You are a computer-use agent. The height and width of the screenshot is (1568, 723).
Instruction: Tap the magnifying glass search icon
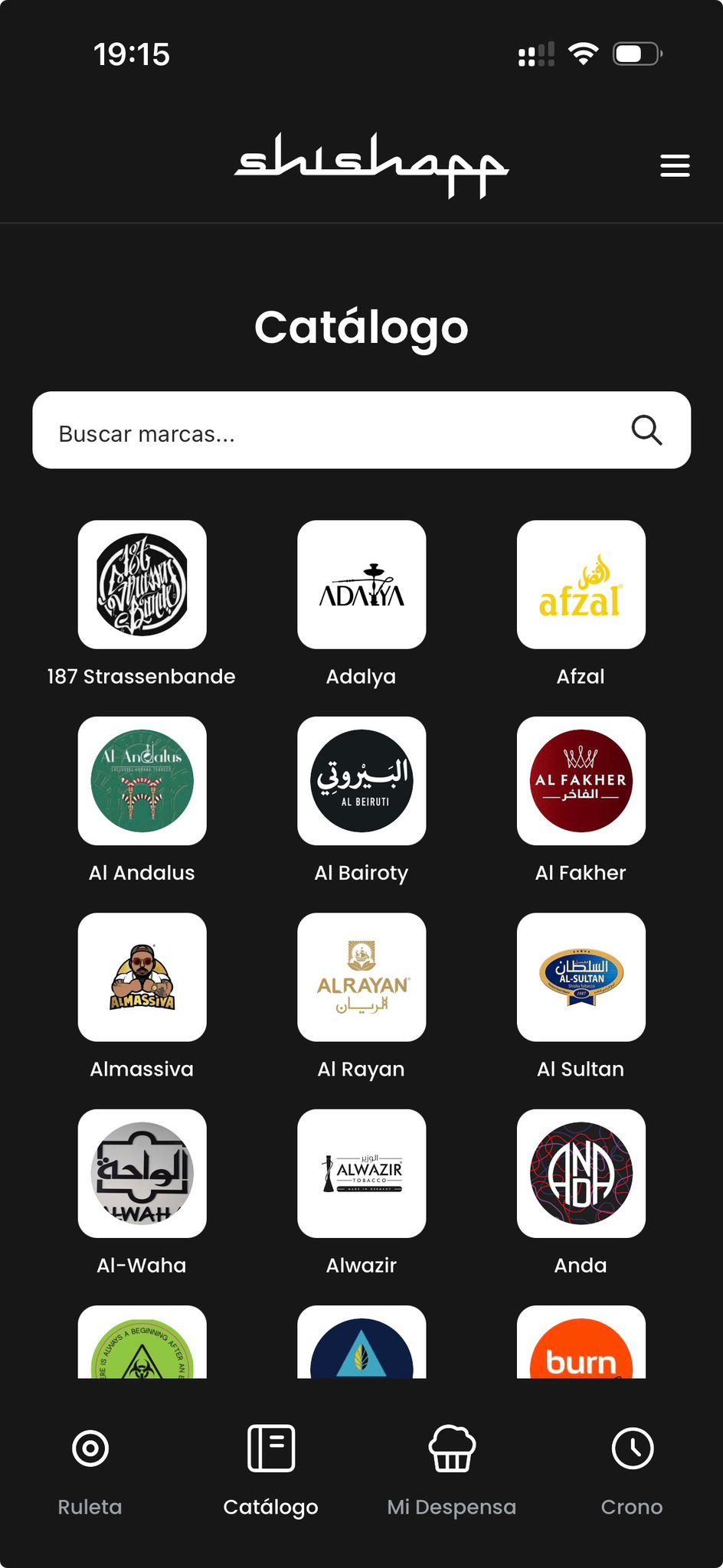point(646,431)
